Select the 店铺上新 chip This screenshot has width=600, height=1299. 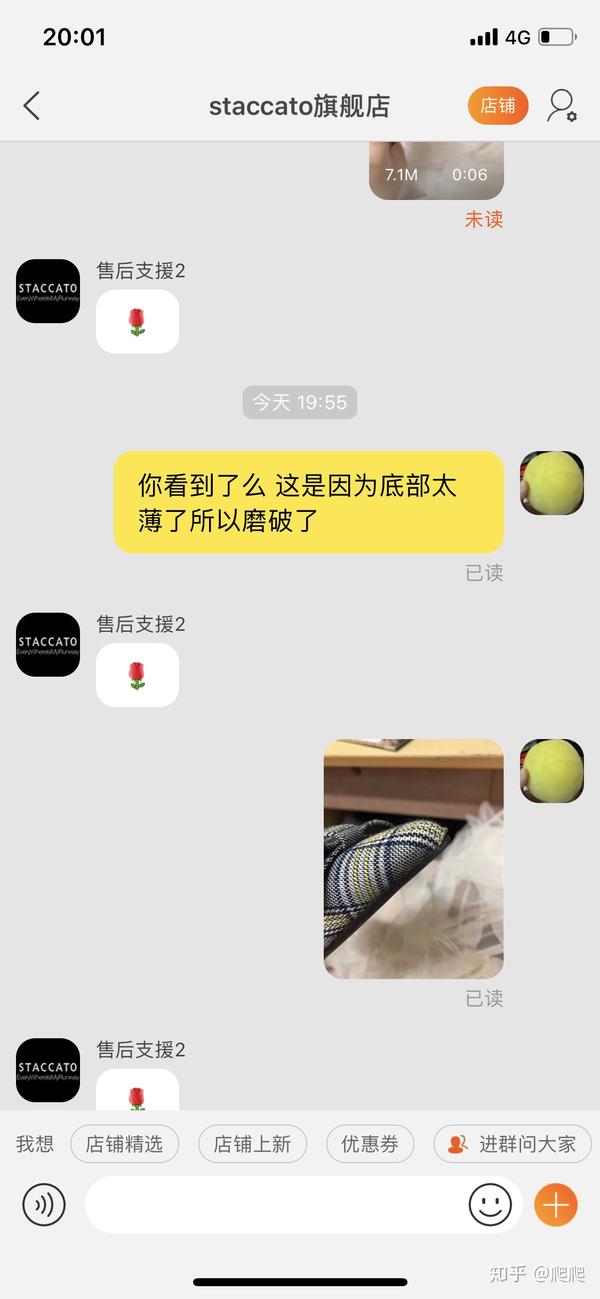pyautogui.click(x=252, y=1144)
